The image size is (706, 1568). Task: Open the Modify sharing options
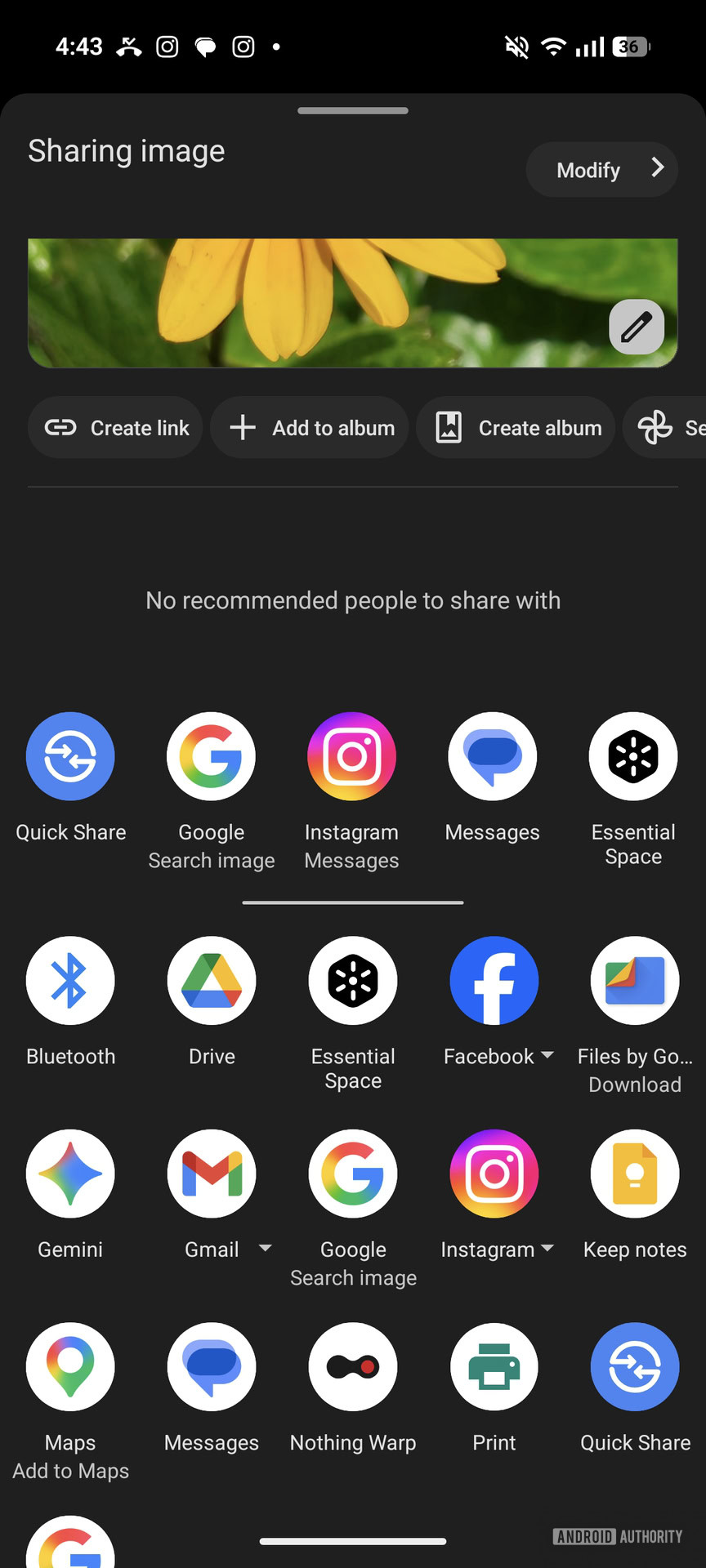601,170
